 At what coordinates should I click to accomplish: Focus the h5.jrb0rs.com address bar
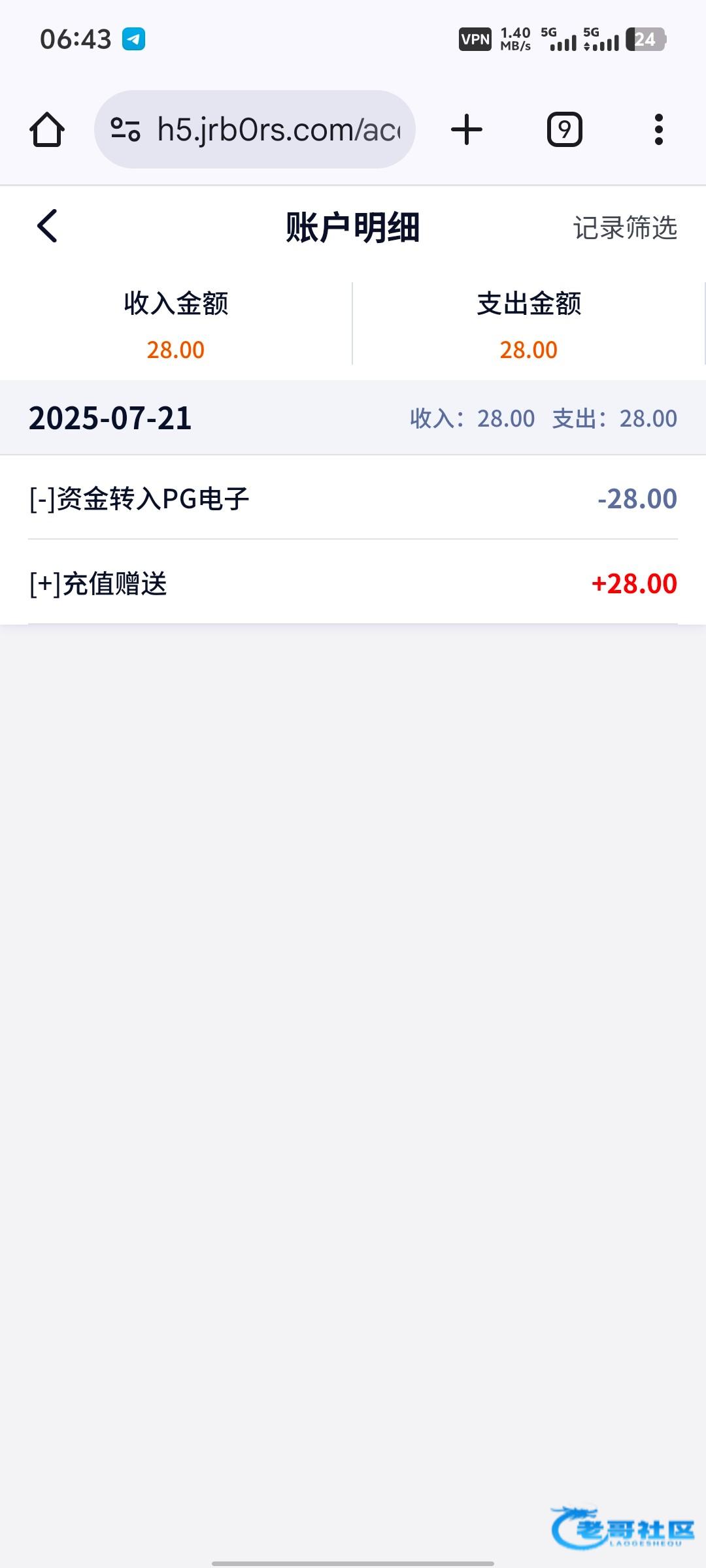pyautogui.click(x=278, y=129)
